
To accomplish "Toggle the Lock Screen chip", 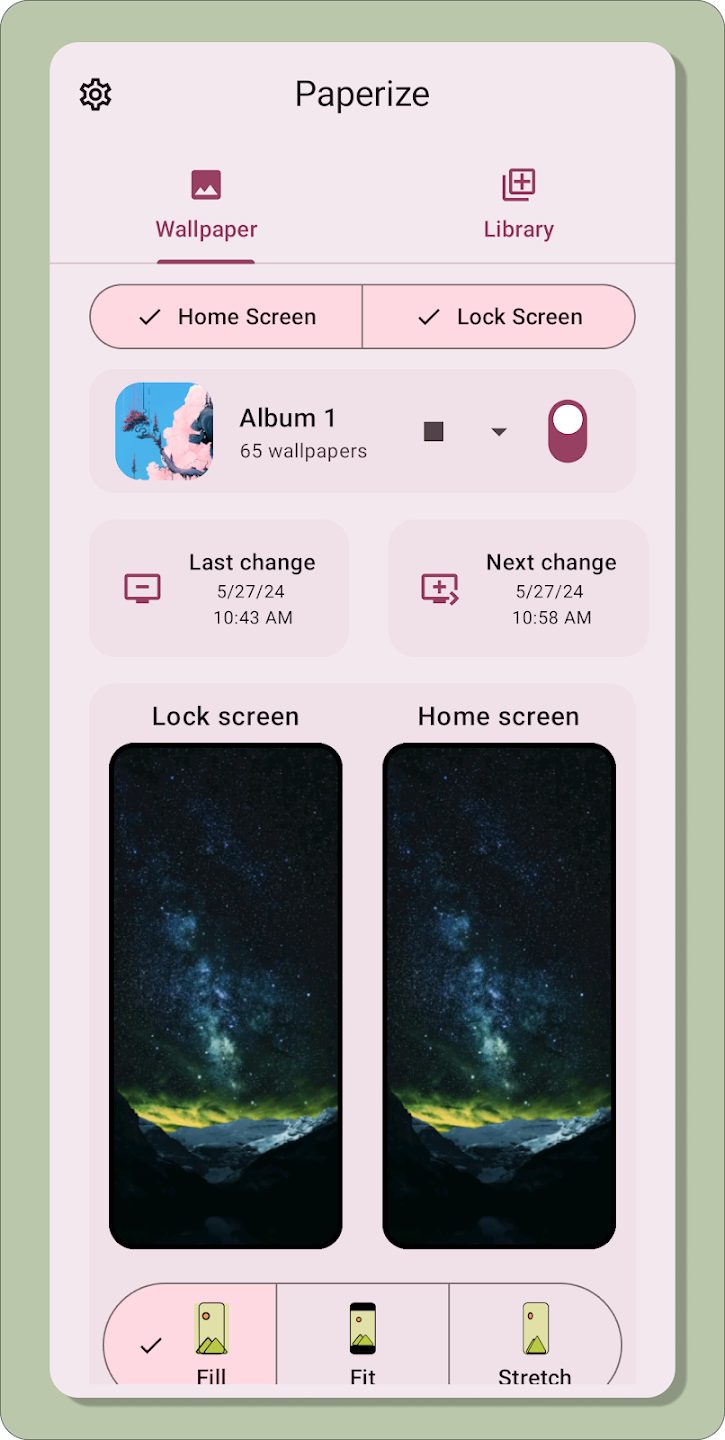I will (499, 317).
